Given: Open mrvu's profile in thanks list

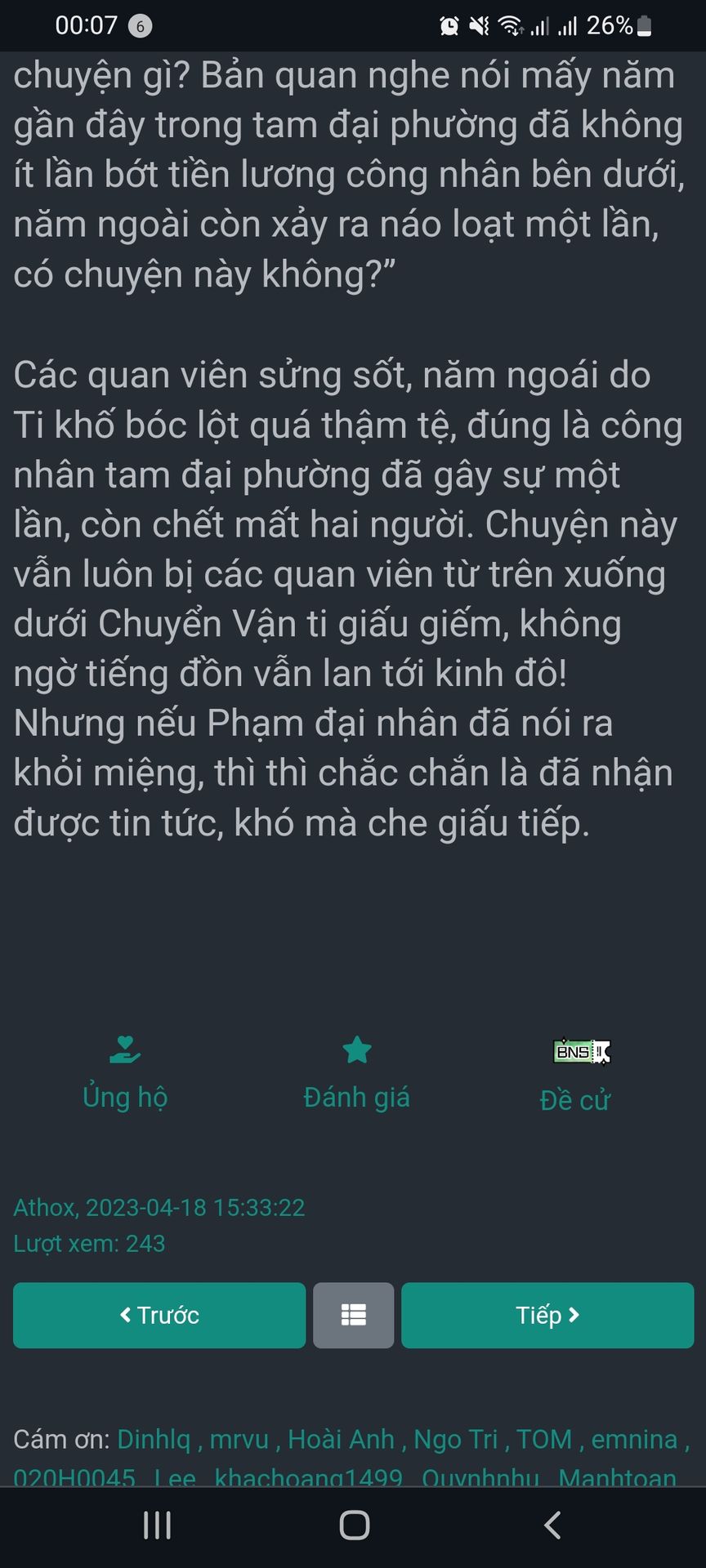Looking at the screenshot, I should (x=239, y=1439).
